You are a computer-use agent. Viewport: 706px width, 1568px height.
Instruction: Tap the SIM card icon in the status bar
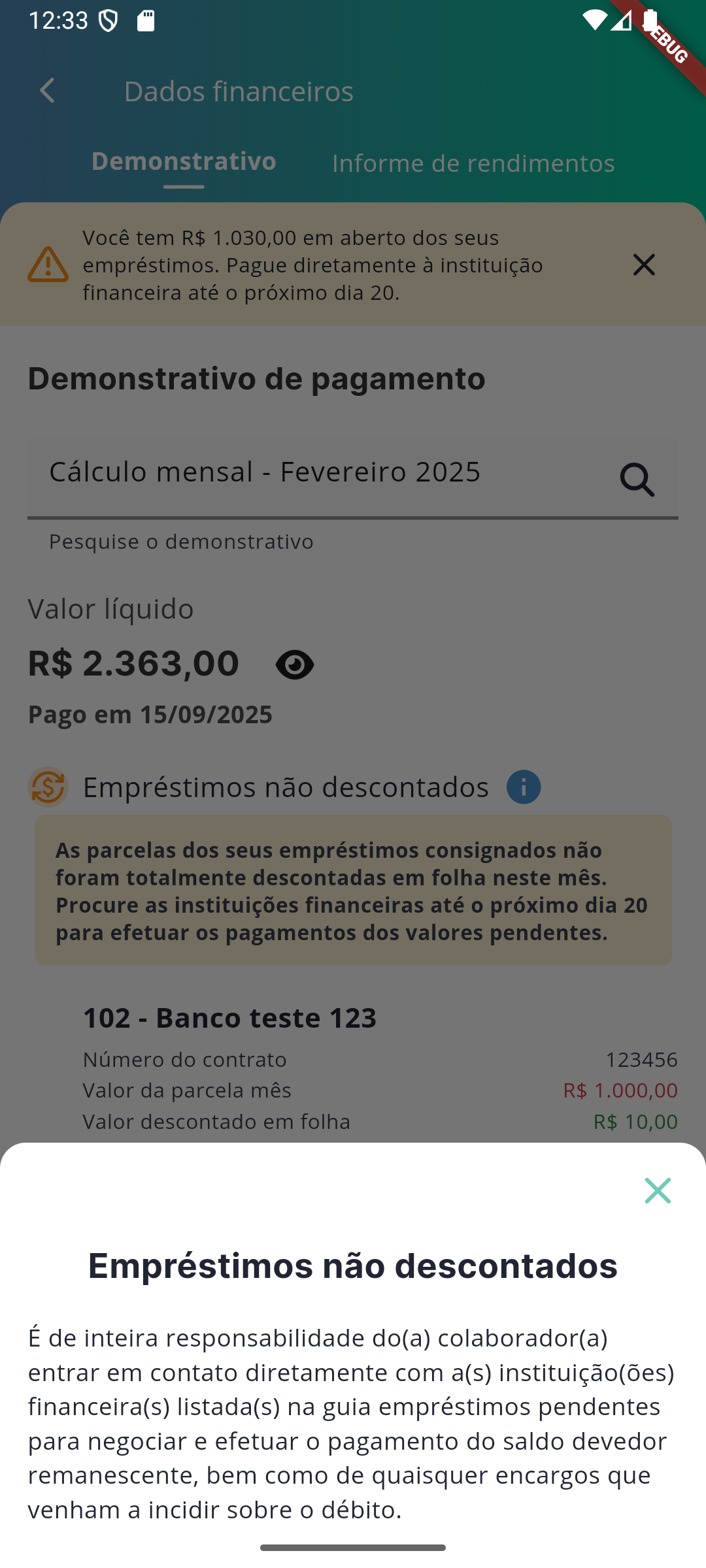point(145,20)
